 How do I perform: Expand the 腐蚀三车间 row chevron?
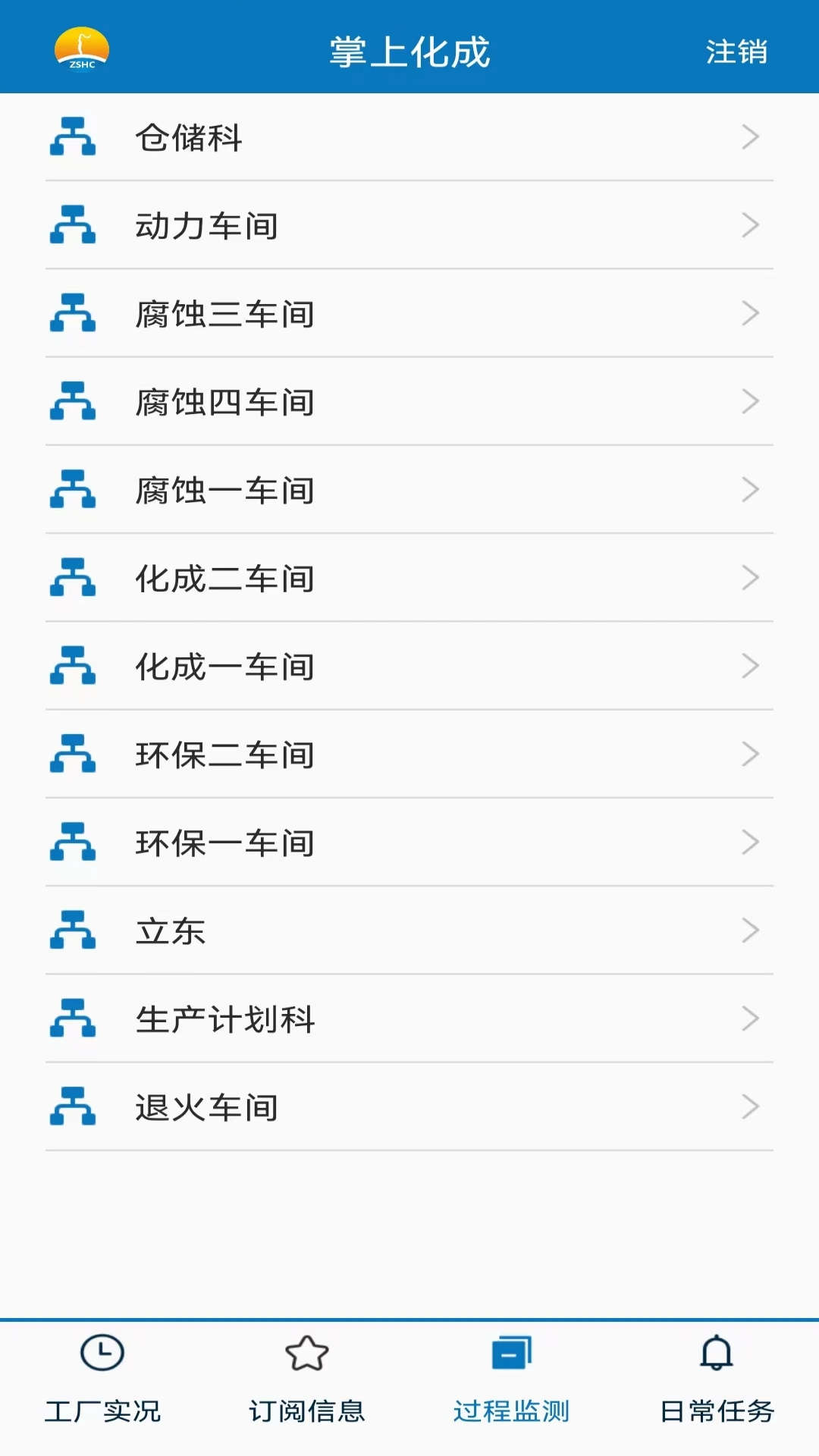click(x=750, y=313)
